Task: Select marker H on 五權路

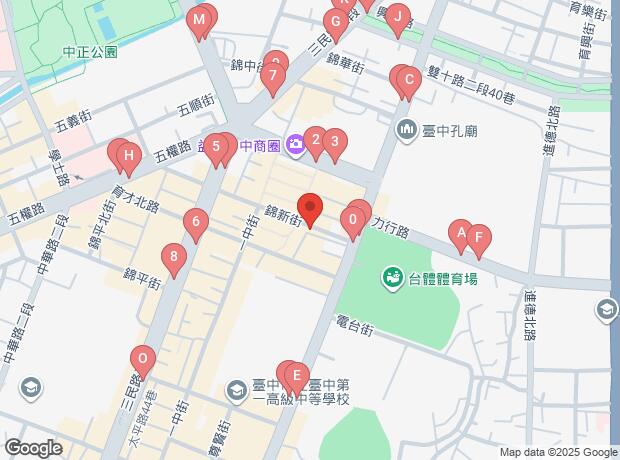Action: click(x=129, y=159)
